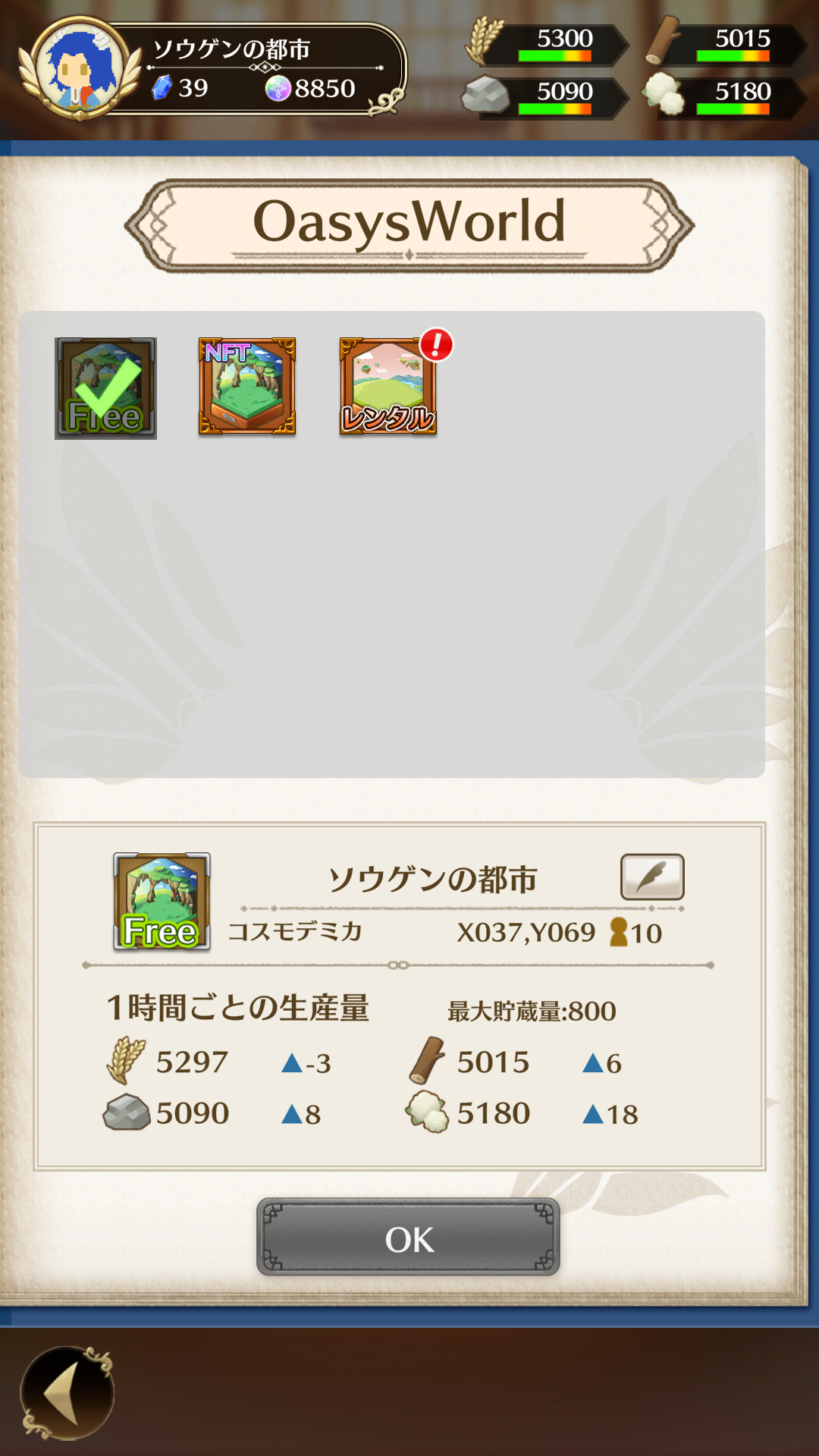
Task: Choose the NFT land tile
Action: tap(246, 387)
